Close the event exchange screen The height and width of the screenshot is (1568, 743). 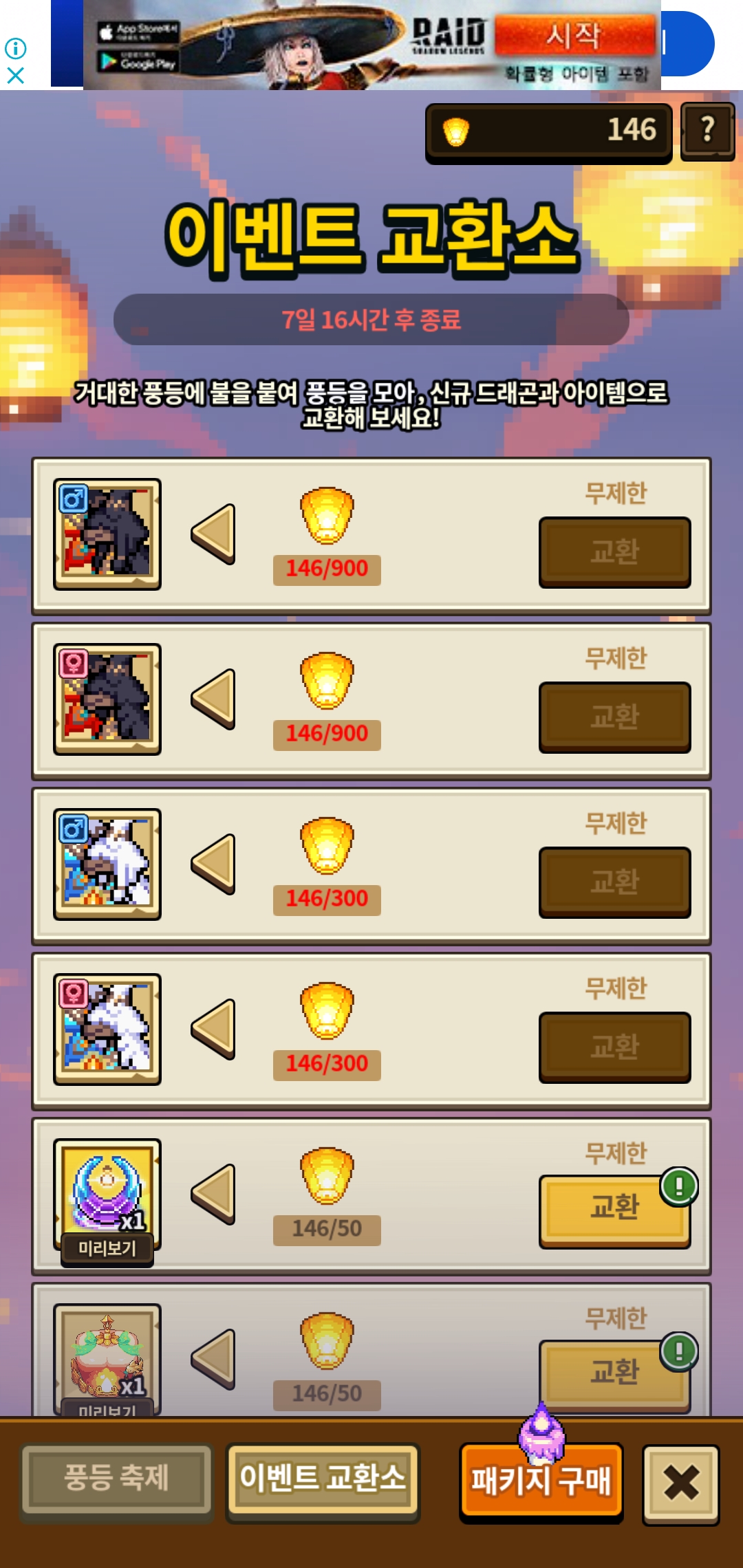[681, 1483]
